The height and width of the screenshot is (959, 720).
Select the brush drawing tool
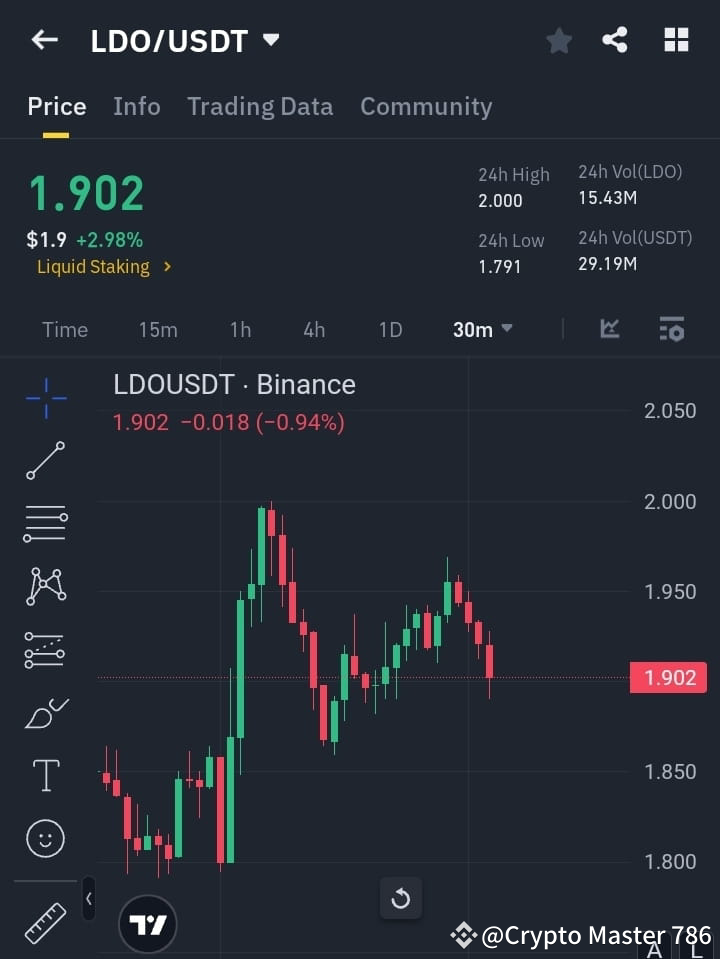coord(44,712)
